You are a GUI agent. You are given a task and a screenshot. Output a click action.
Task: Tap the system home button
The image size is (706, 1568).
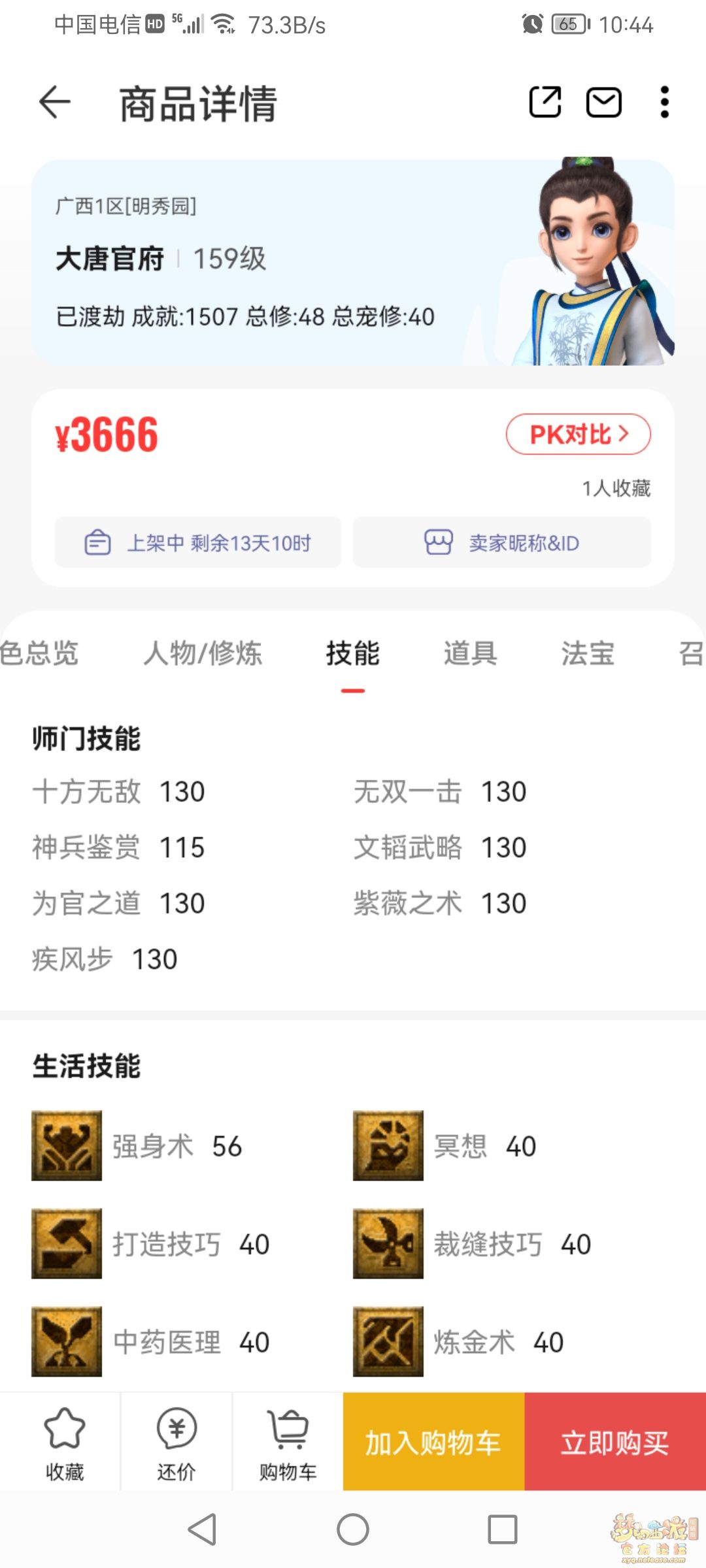pos(353,1530)
